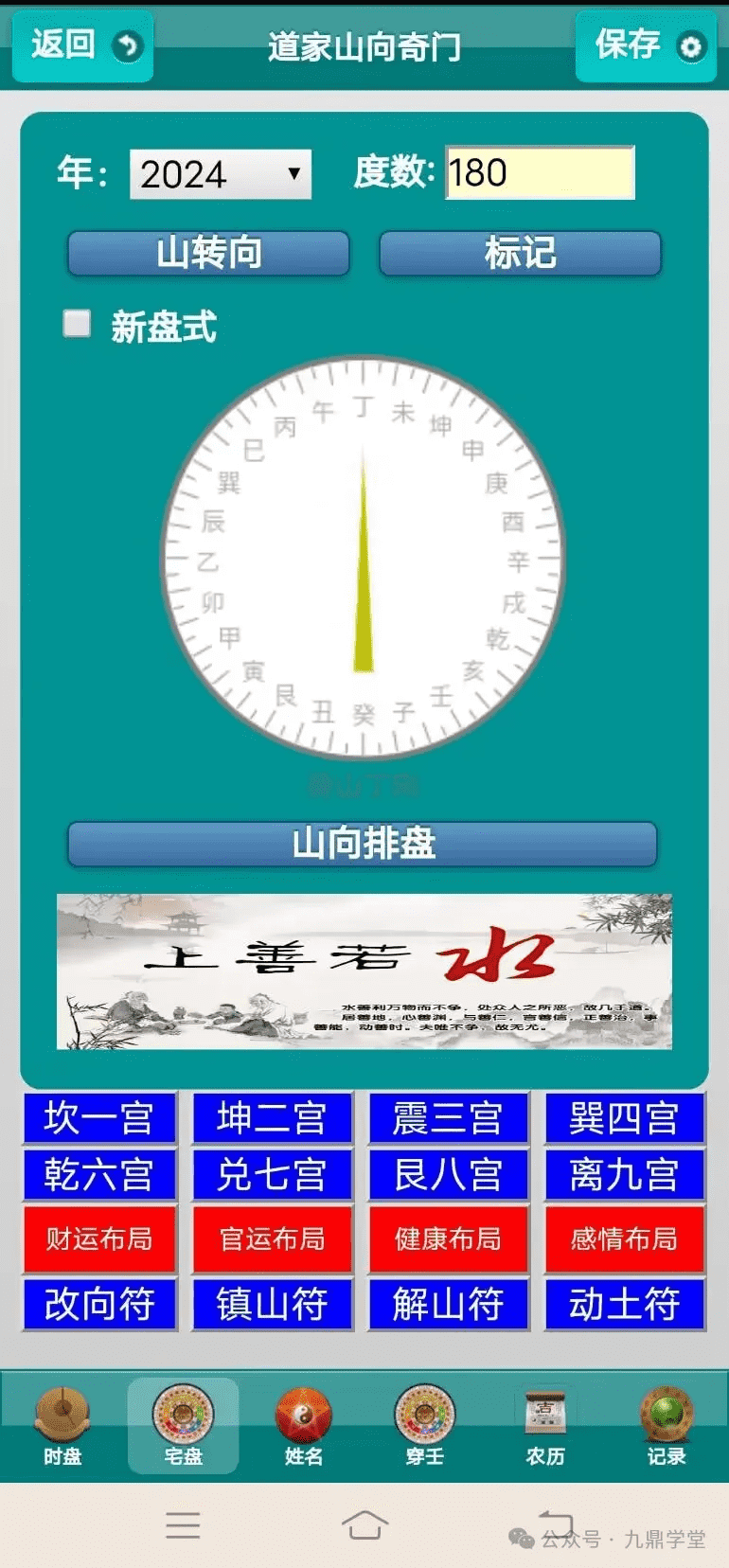Open 健康布局
The height and width of the screenshot is (1568, 729).
click(x=448, y=1238)
